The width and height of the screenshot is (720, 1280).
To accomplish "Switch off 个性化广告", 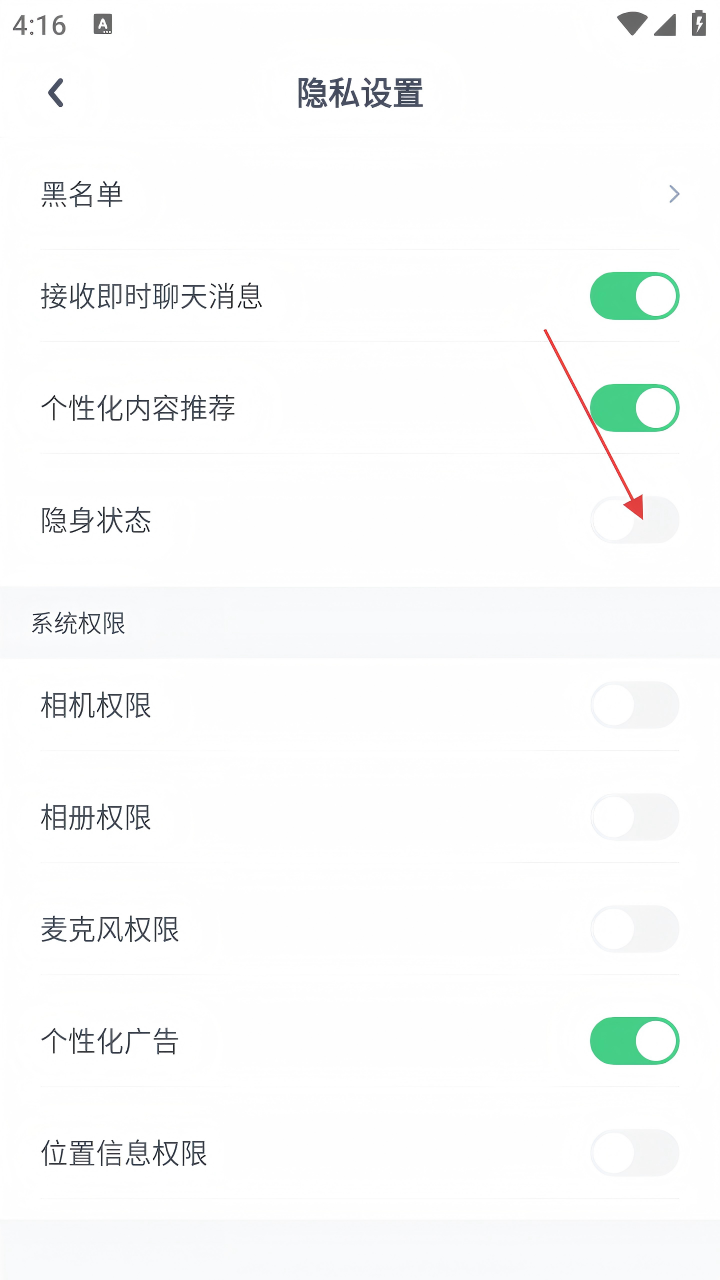I will point(634,1042).
